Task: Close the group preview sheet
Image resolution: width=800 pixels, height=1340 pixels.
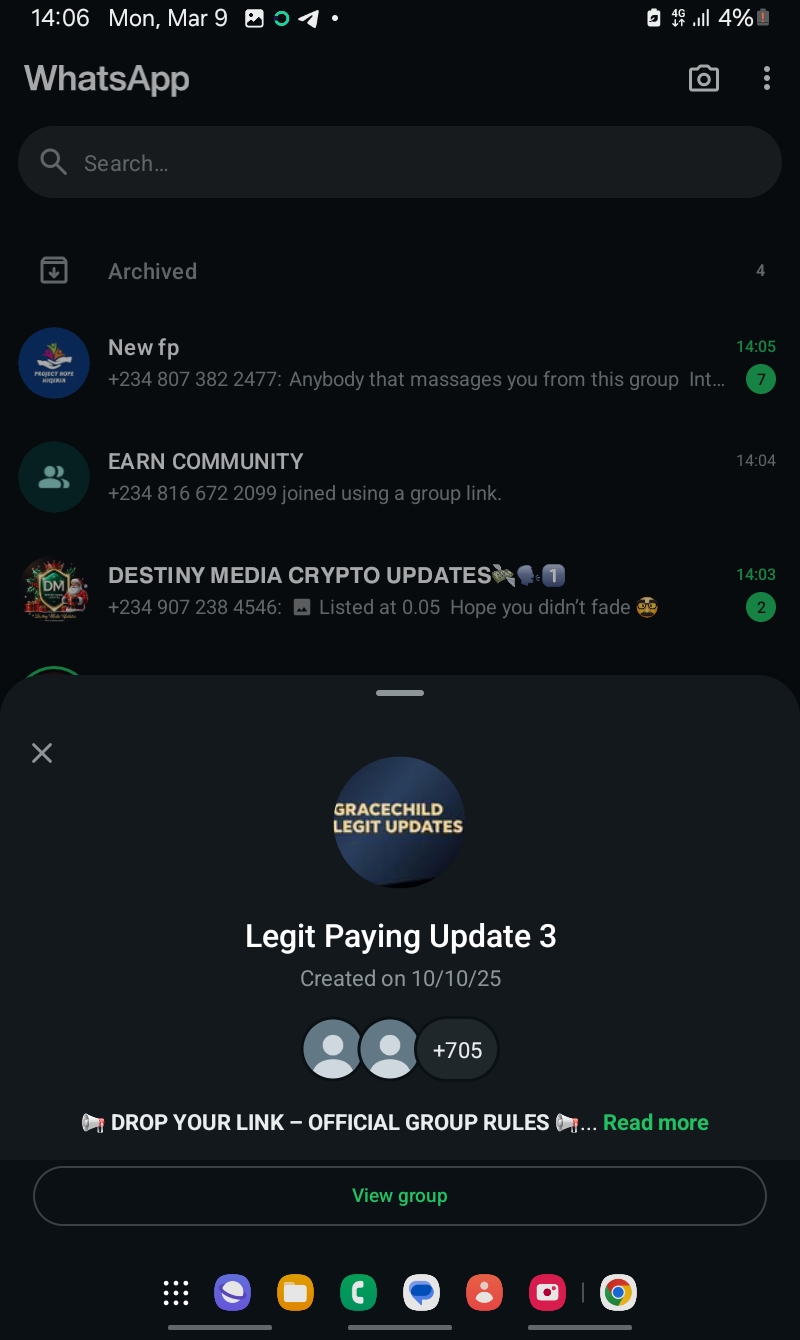Action: pos(42,753)
